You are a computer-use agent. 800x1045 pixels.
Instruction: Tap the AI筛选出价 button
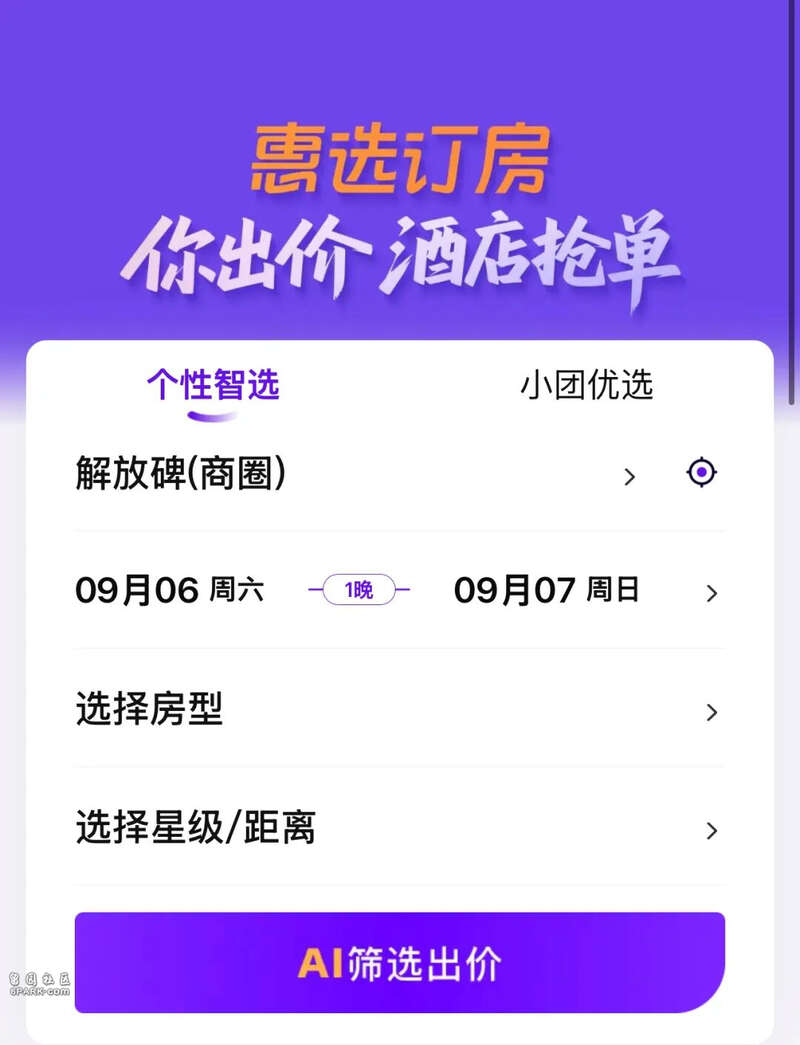pyautogui.click(x=399, y=963)
